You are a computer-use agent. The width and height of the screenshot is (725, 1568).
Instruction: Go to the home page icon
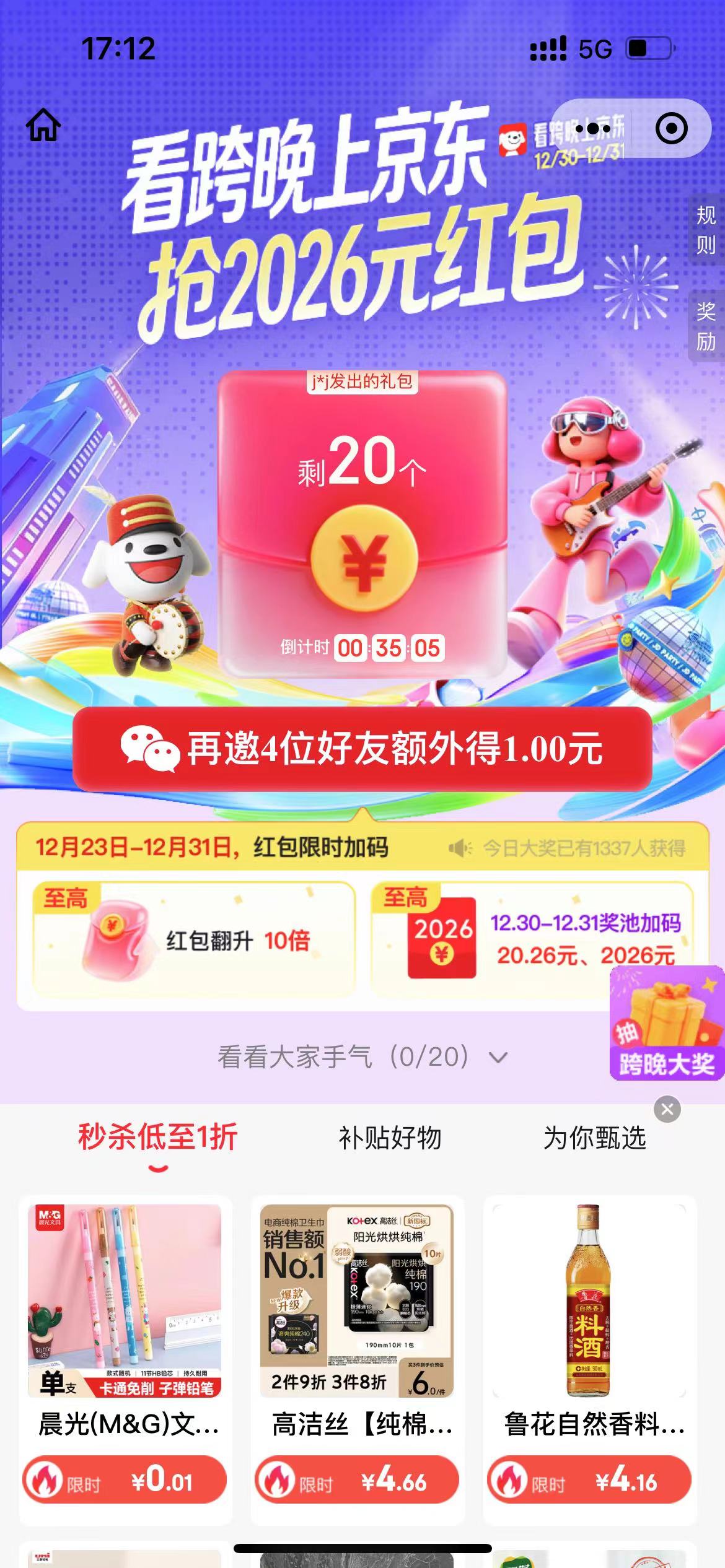(43, 124)
